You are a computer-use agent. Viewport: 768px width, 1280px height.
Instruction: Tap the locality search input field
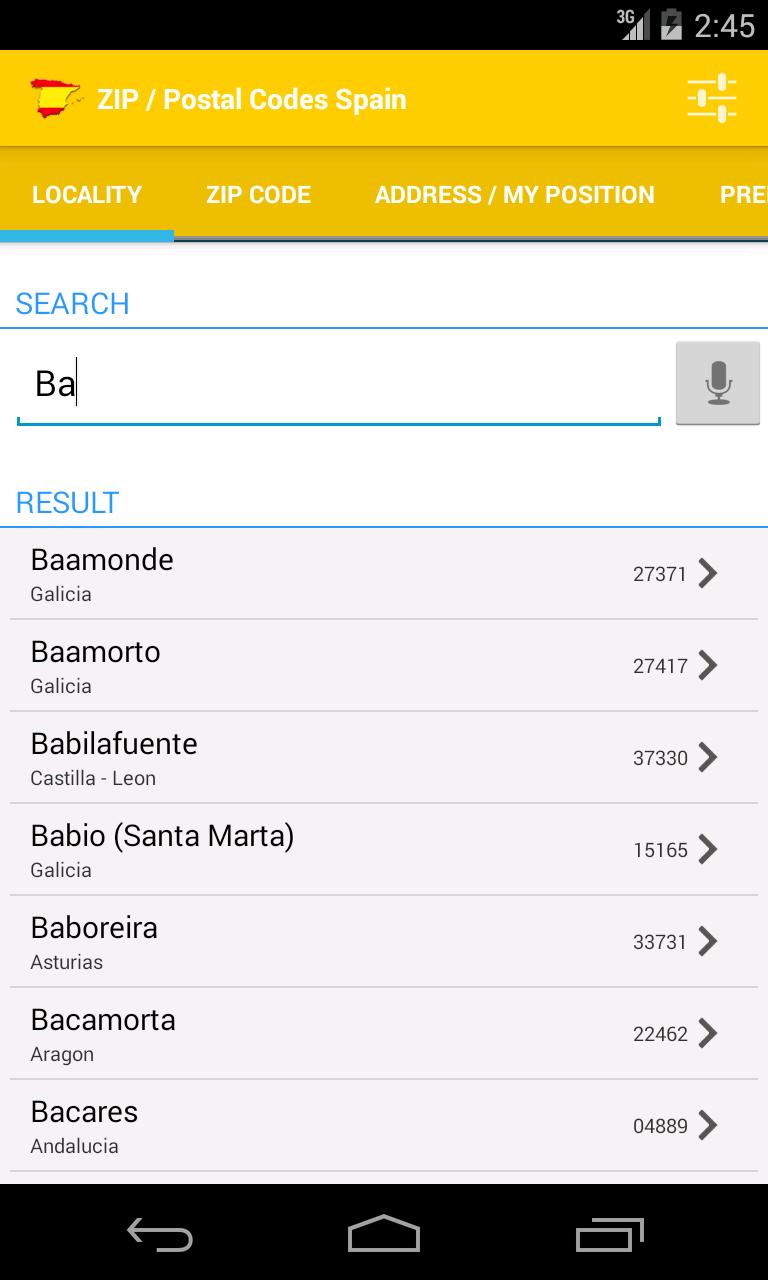tap(338, 383)
